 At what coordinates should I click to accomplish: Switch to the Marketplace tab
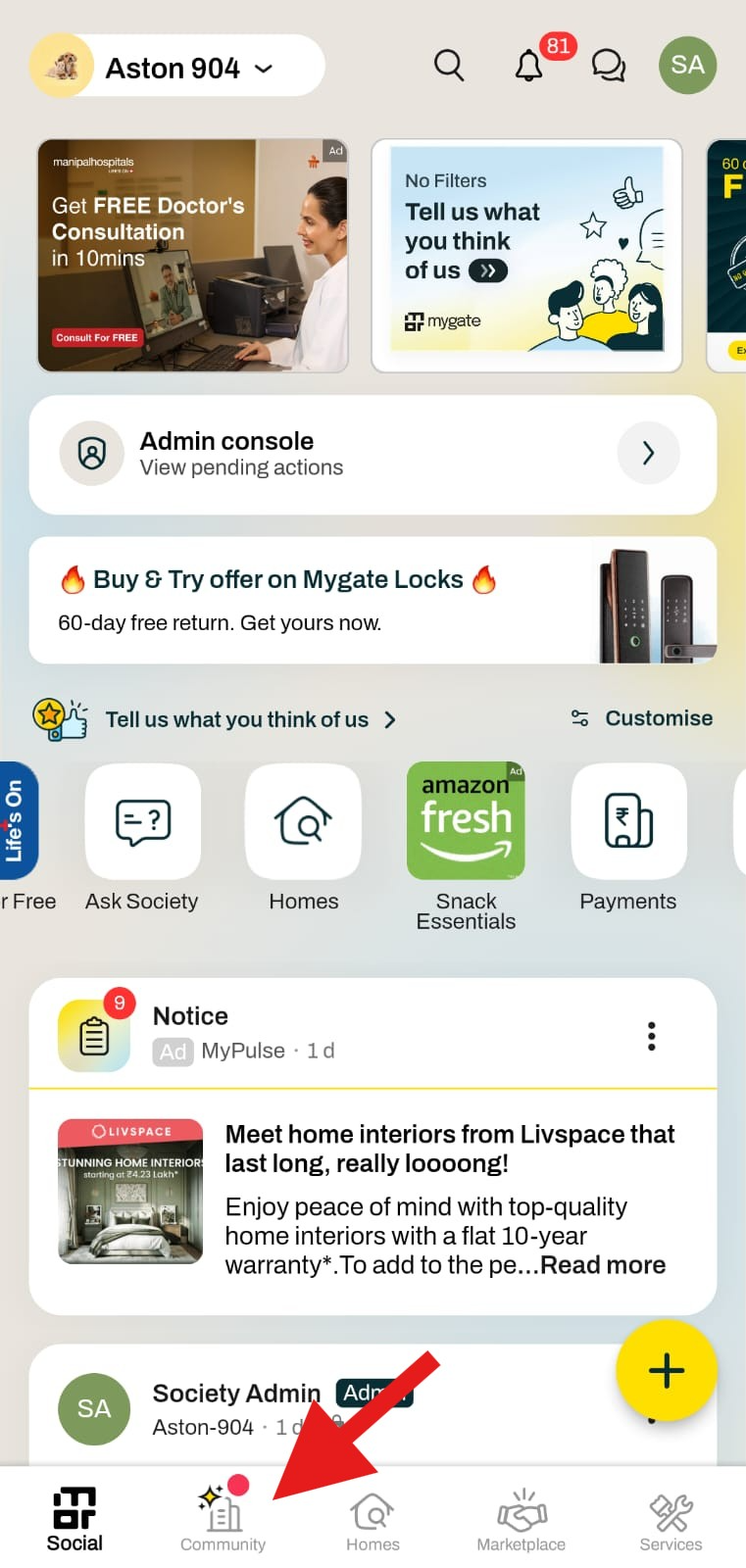[x=521, y=1519]
